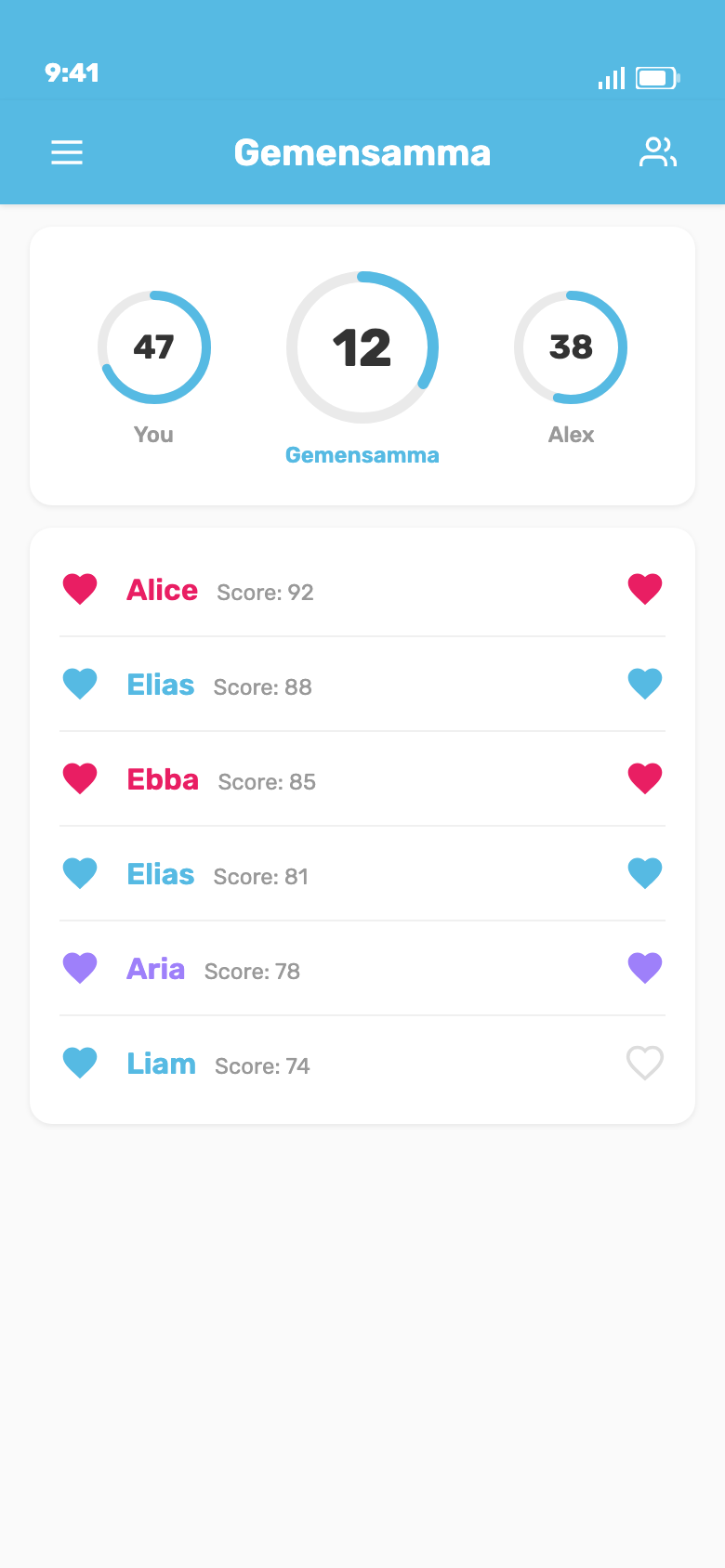This screenshot has height=1568, width=725.
Task: Click the pink heart next to Ebba
Action: click(80, 777)
